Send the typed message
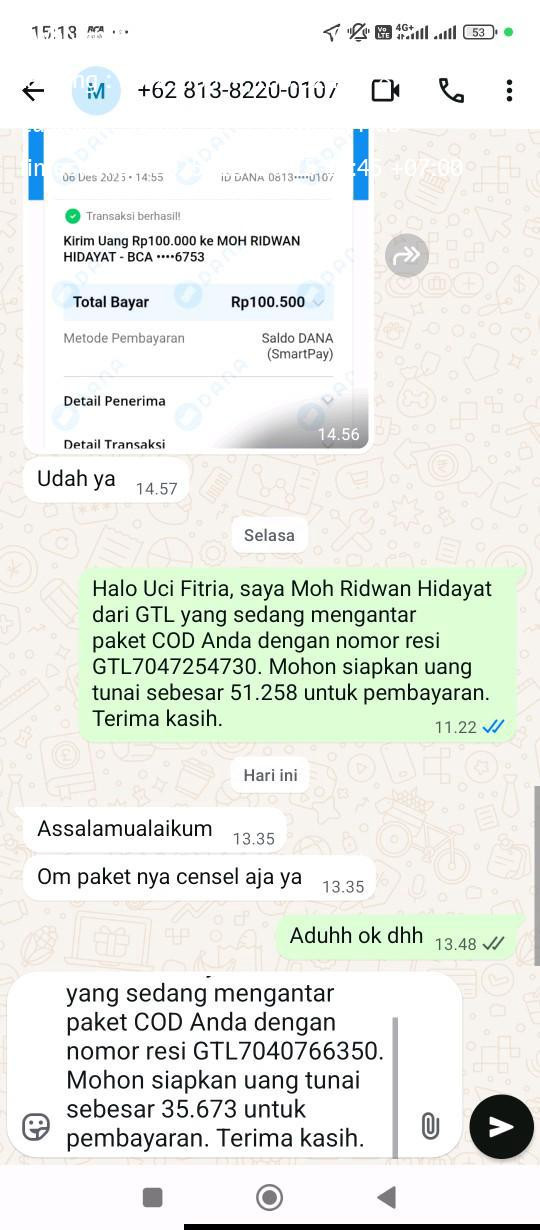Screen dimensions: 540x1230 point(501,1127)
